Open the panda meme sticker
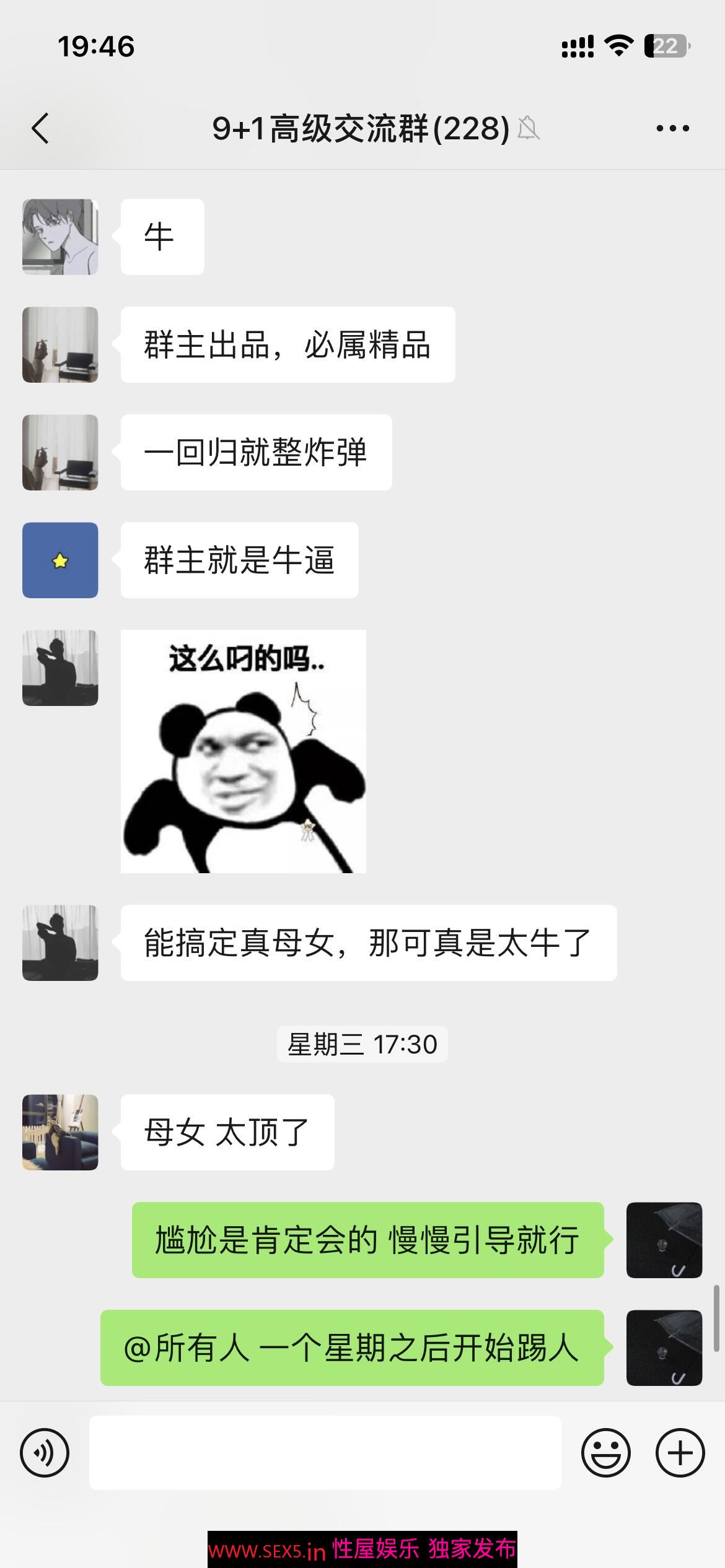 pyautogui.click(x=244, y=751)
